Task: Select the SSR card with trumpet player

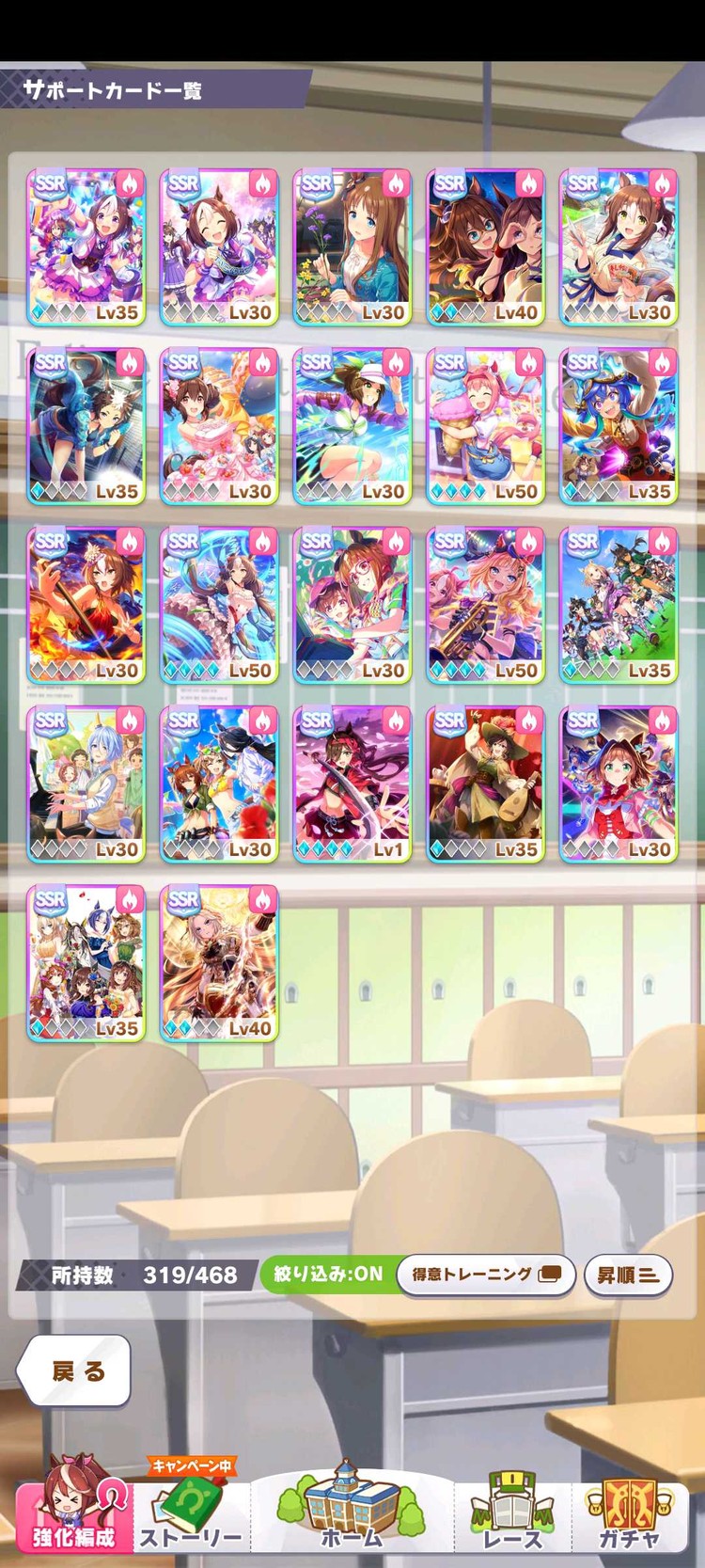Action: point(486,605)
